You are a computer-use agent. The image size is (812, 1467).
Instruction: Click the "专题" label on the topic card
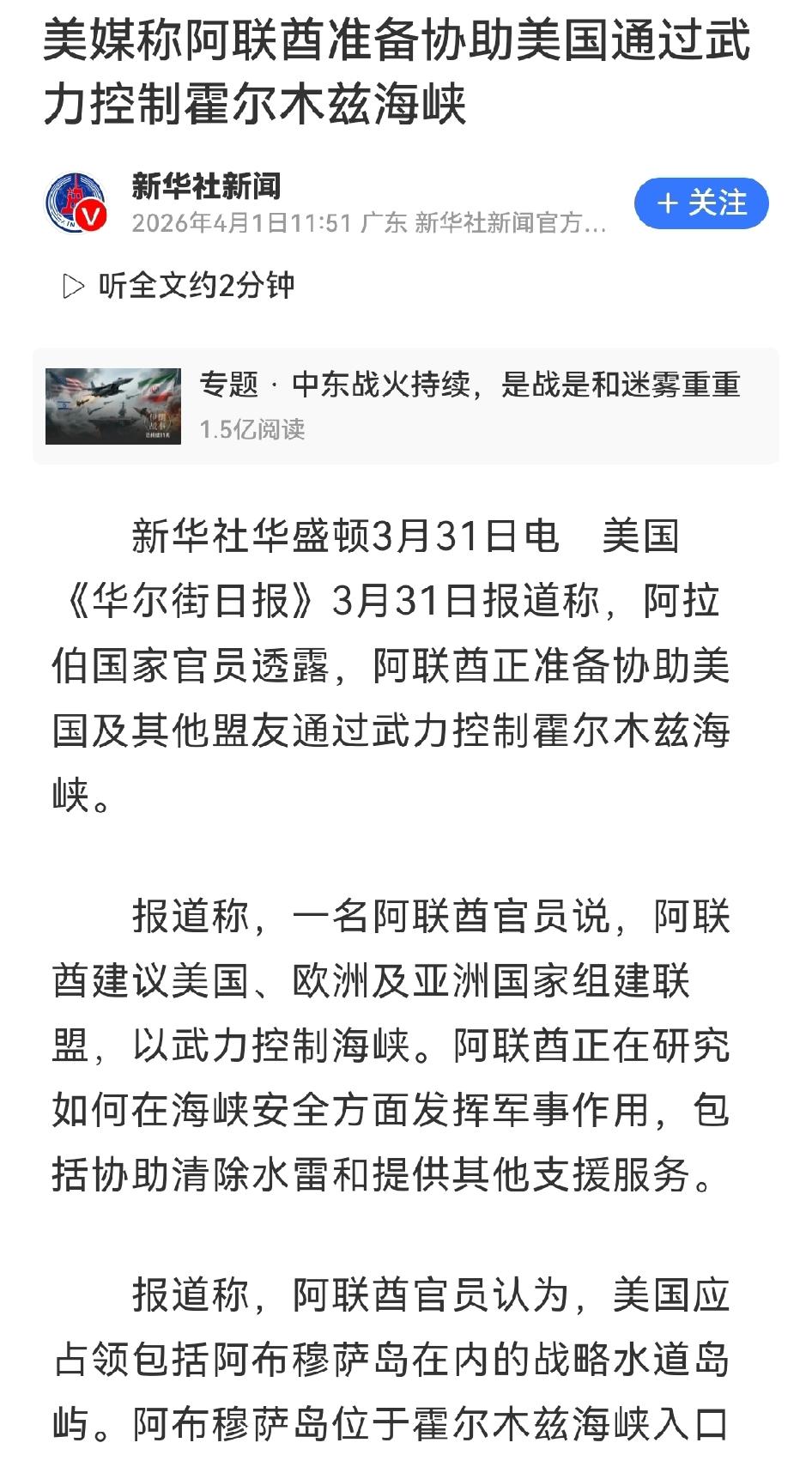[227, 385]
